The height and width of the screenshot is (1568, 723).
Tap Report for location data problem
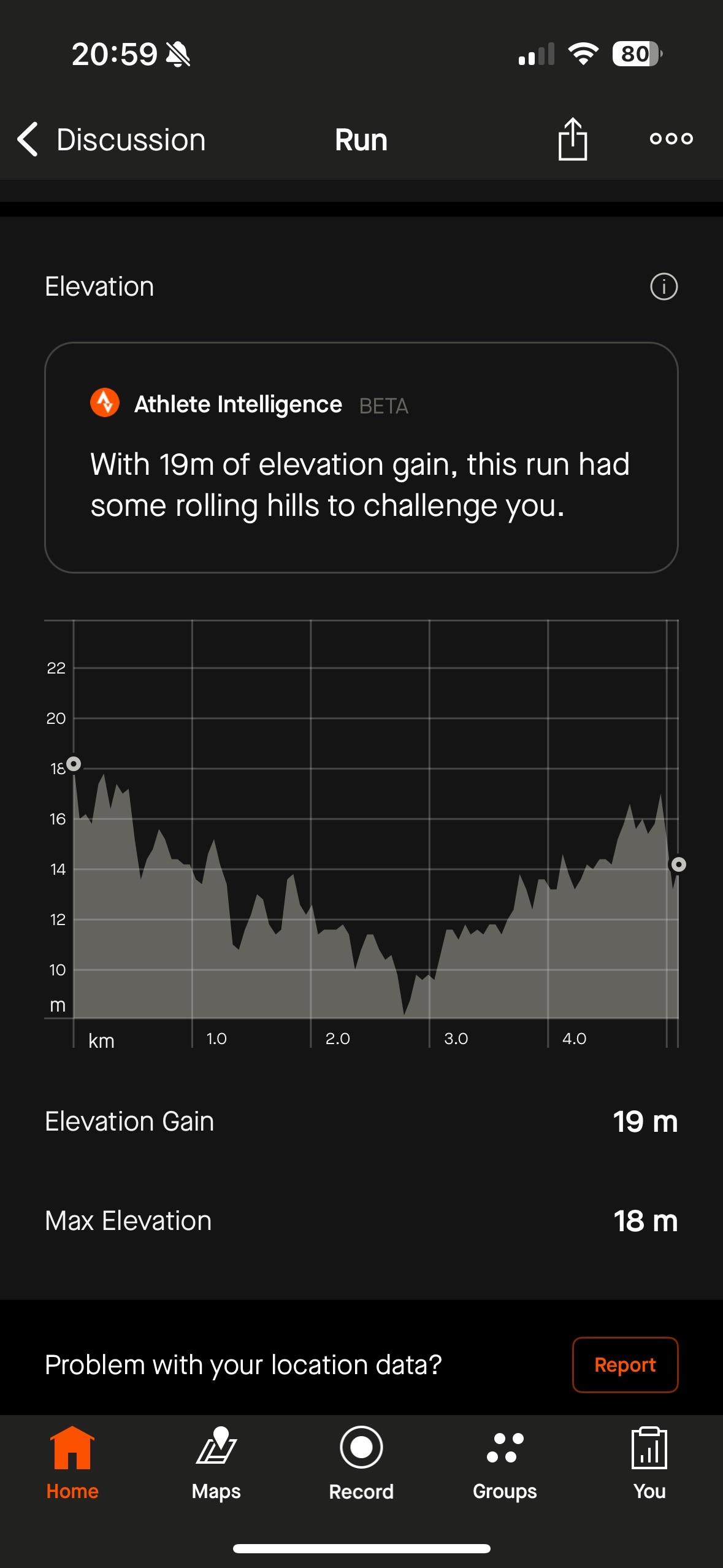pyautogui.click(x=625, y=1365)
